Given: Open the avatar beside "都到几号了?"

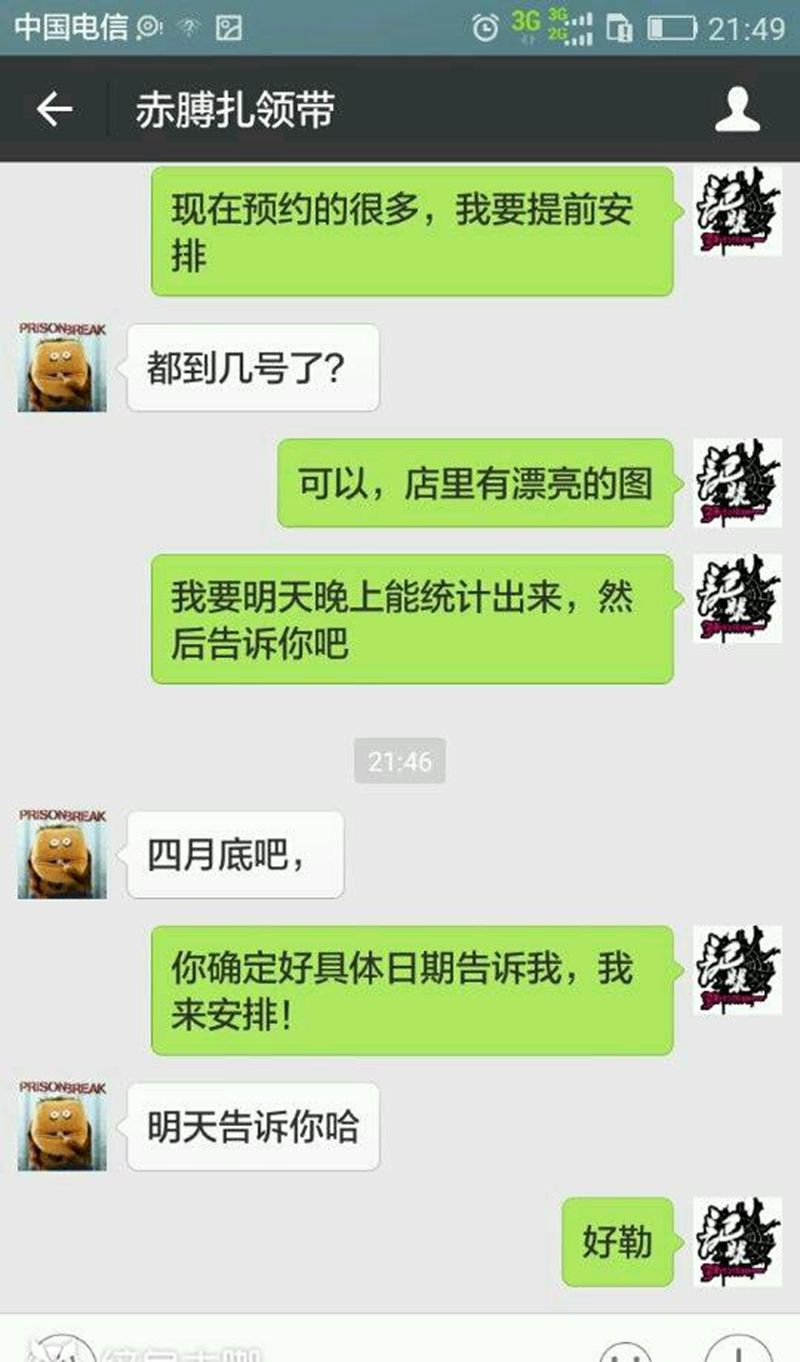Looking at the screenshot, I should pos(62,367).
